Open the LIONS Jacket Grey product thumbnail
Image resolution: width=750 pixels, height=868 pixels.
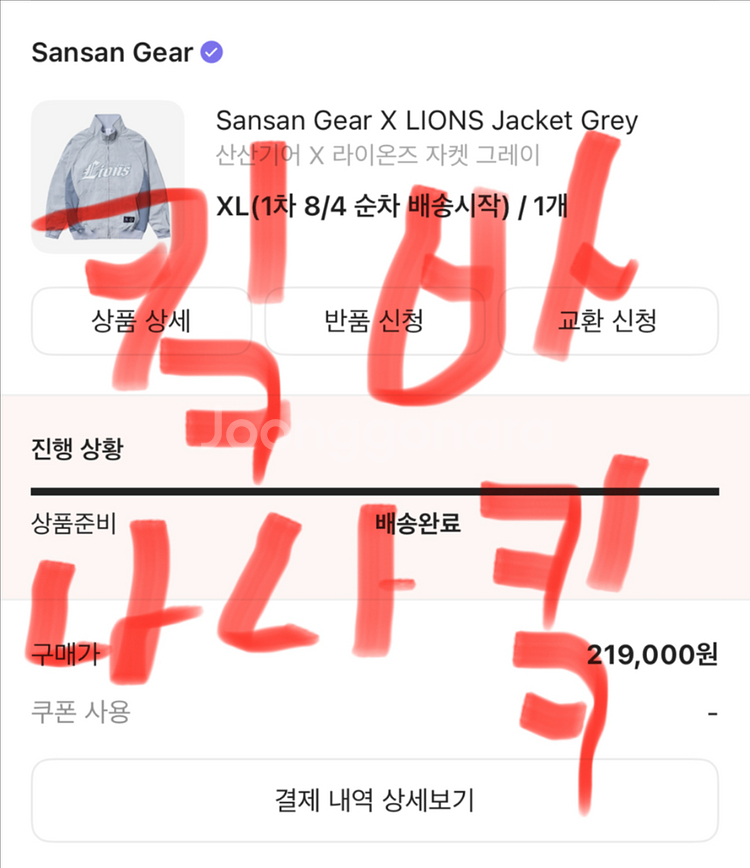click(x=108, y=177)
